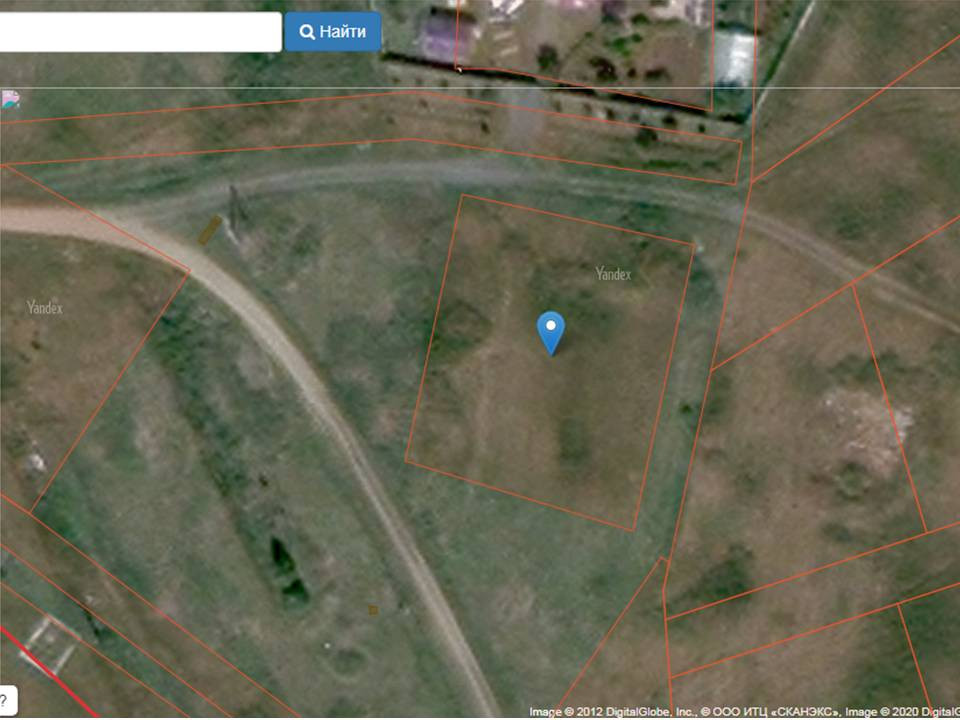Focus the map search input field
Viewport: 960px width, 720px height.
pyautogui.click(x=140, y=32)
